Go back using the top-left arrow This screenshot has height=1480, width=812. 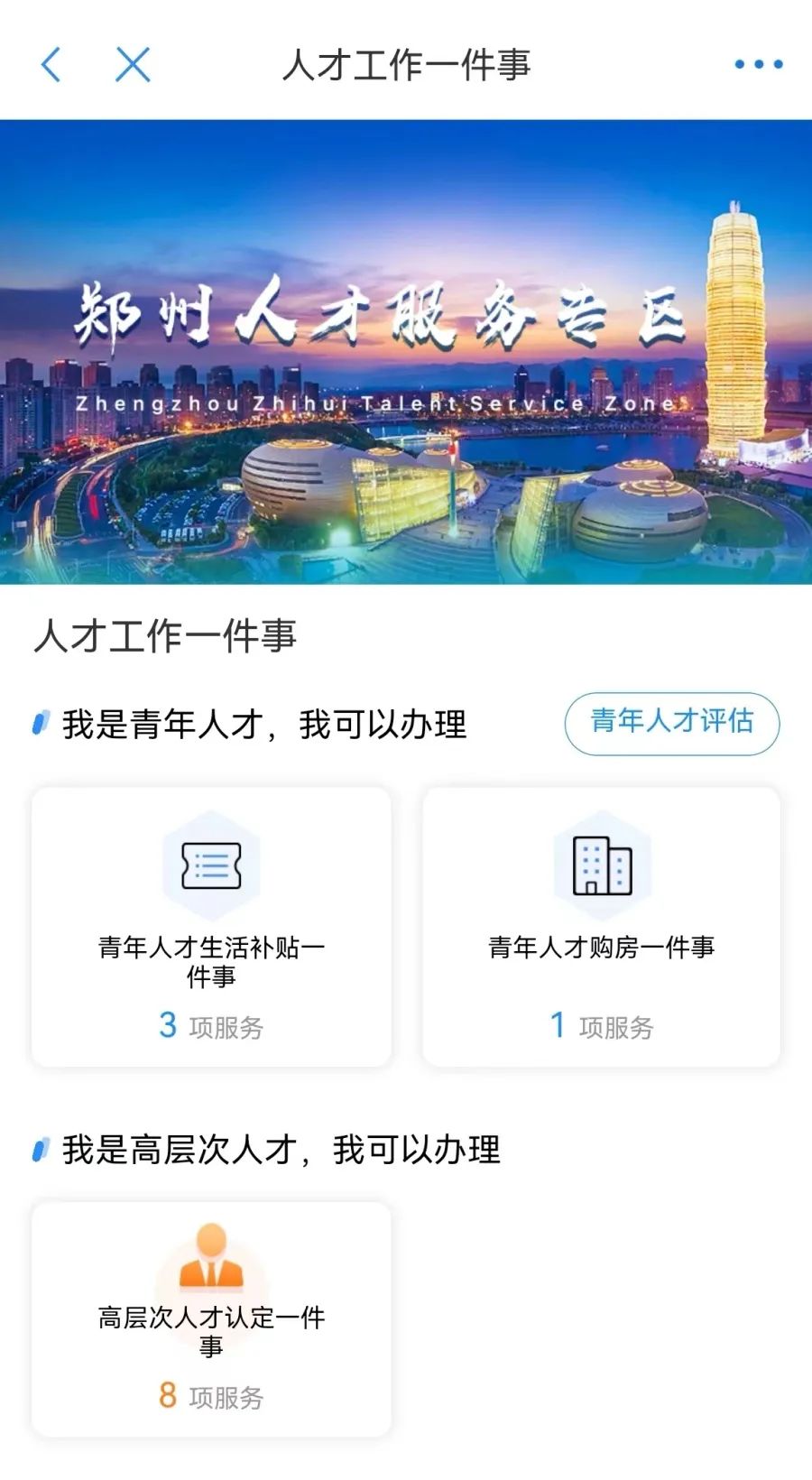(51, 65)
